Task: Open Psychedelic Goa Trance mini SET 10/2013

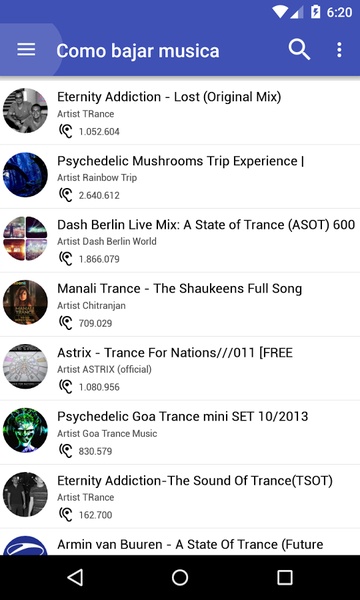Action: (x=180, y=433)
